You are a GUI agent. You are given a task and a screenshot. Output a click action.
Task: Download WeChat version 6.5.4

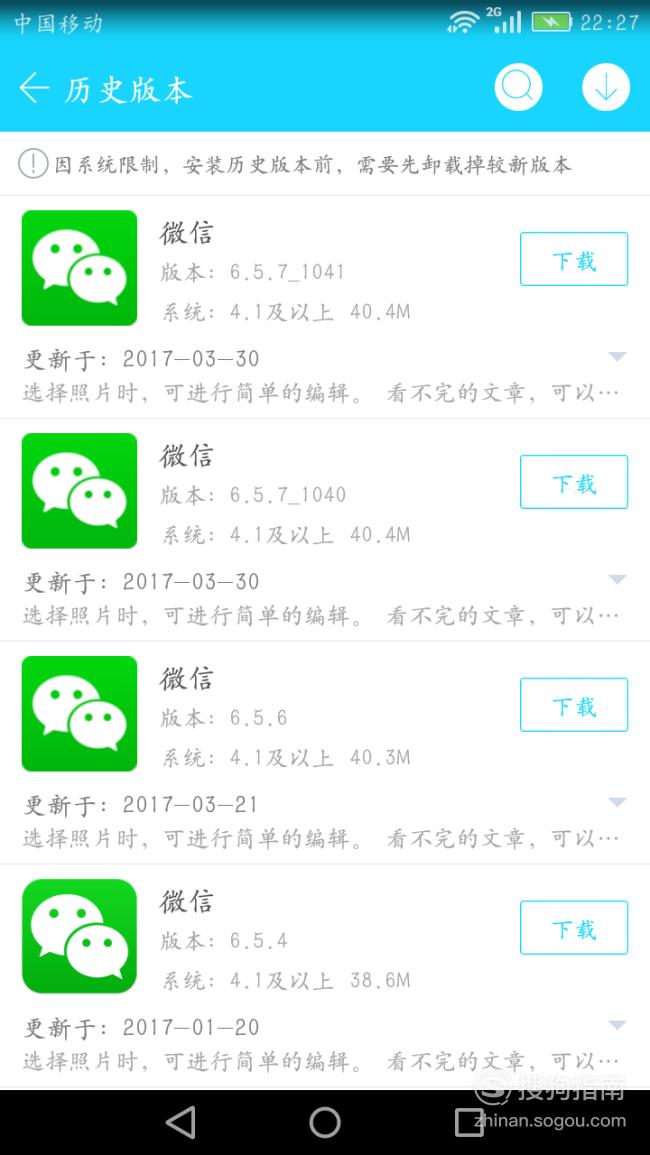click(x=574, y=927)
